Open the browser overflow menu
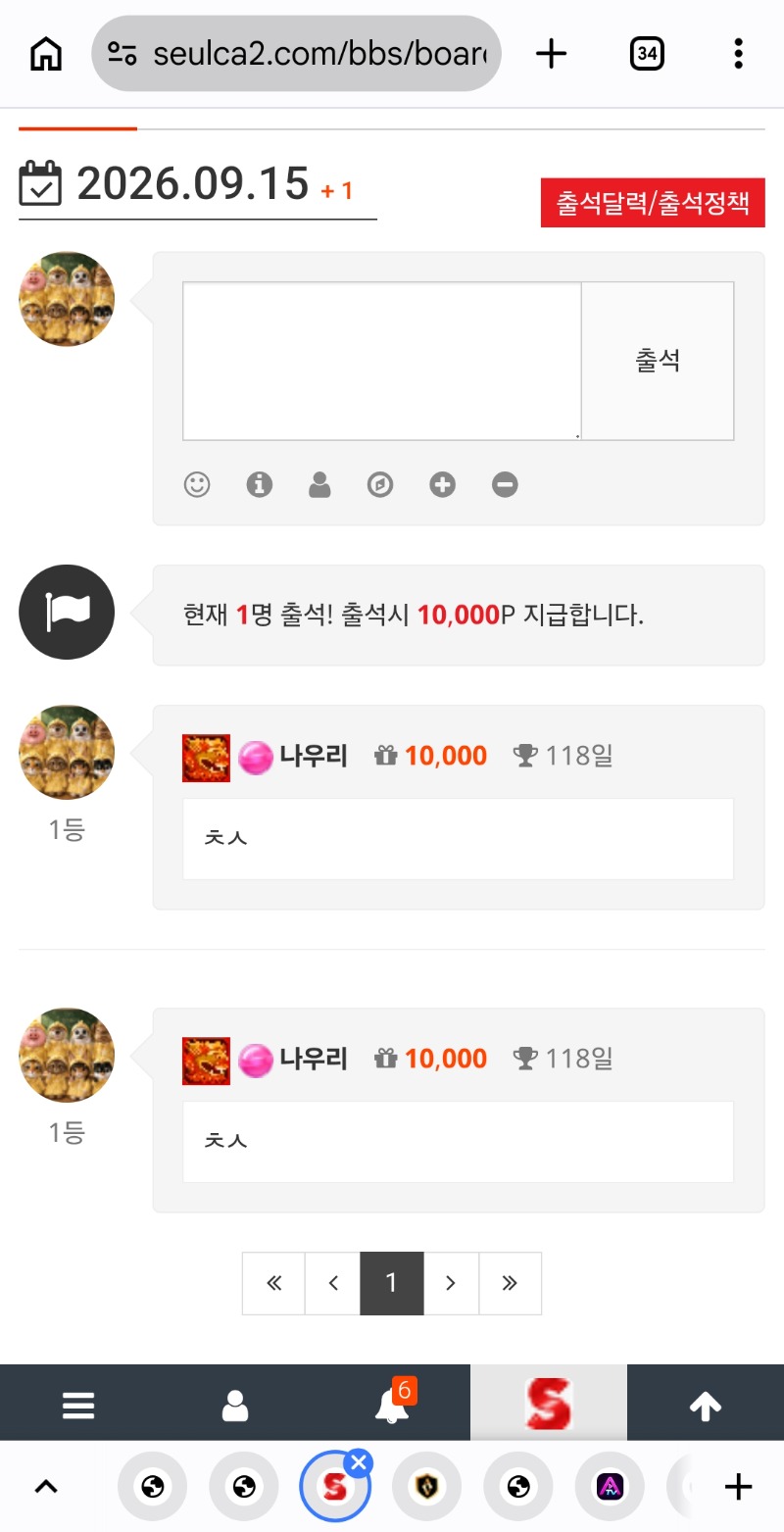 739,54
